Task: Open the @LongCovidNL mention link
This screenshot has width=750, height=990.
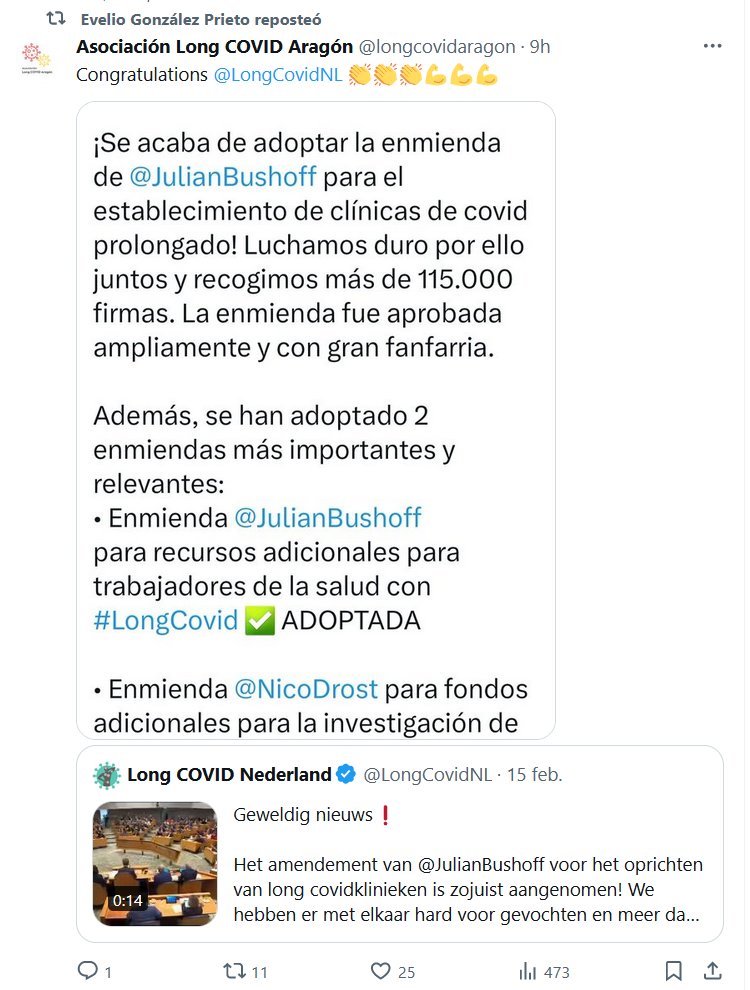Action: click(278, 75)
